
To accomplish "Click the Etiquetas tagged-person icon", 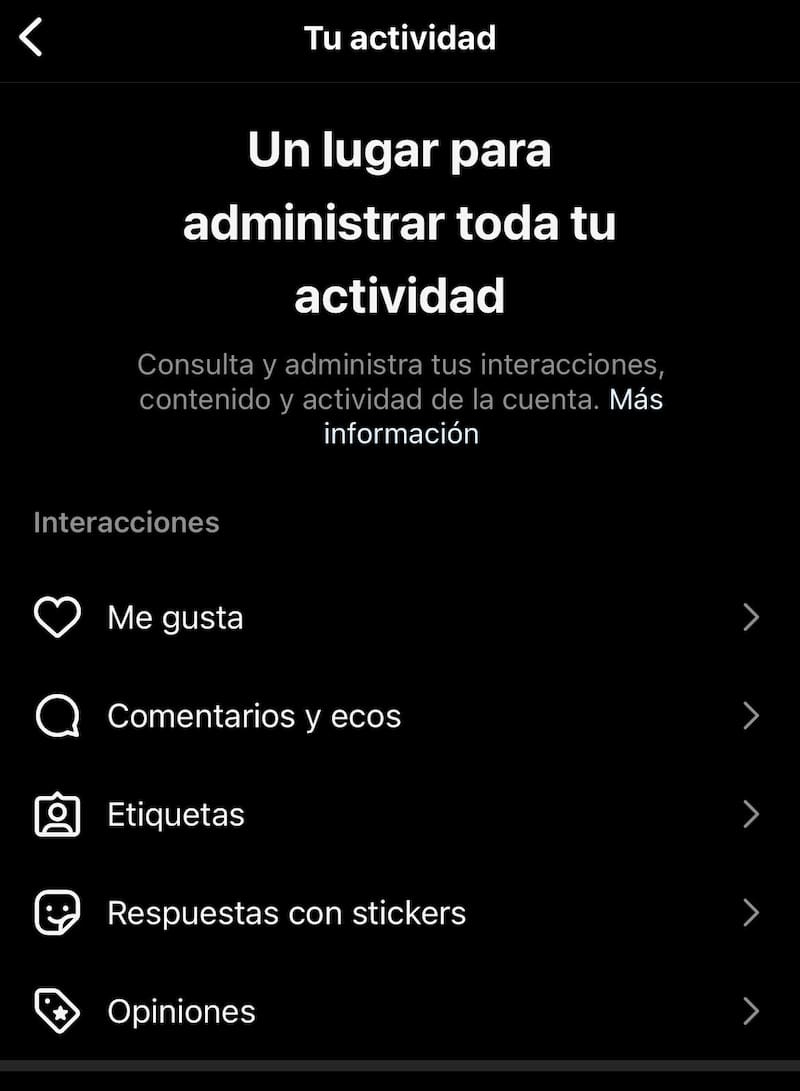I will 57,815.
